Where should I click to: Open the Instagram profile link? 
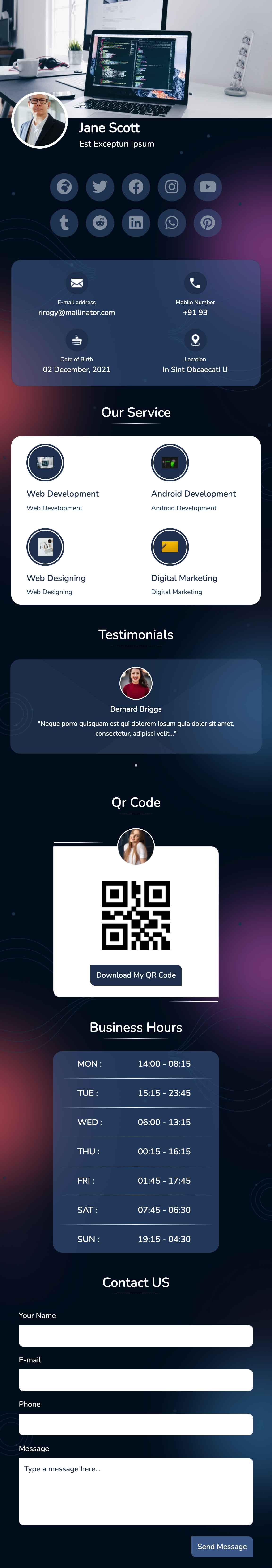point(172,187)
